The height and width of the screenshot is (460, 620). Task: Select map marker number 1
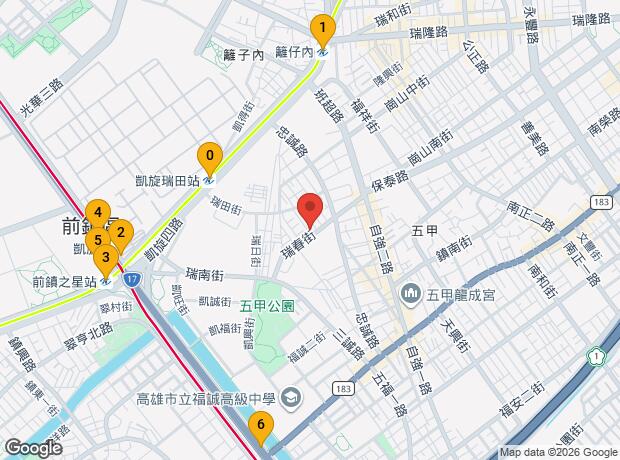(x=322, y=28)
